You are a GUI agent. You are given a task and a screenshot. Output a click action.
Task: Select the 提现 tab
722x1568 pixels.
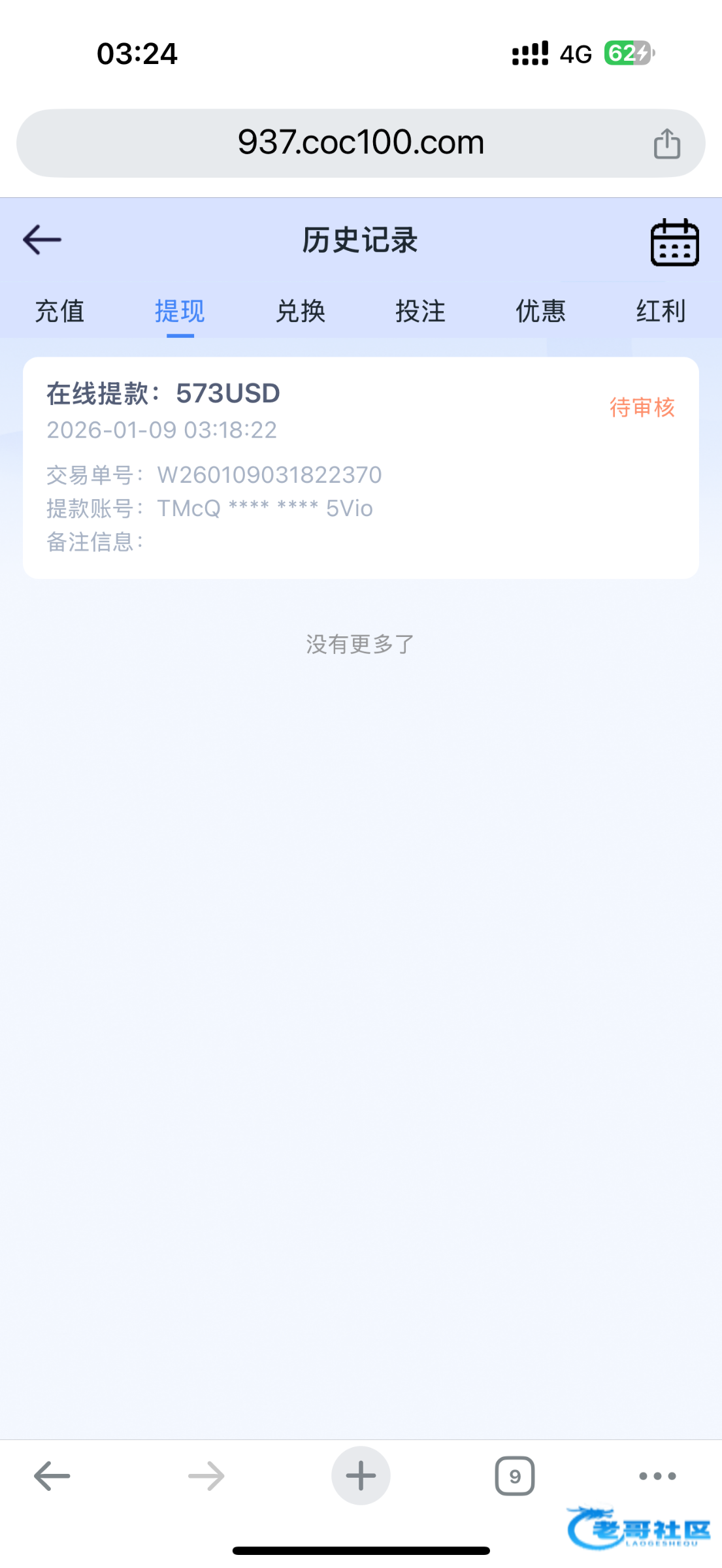[x=180, y=311]
